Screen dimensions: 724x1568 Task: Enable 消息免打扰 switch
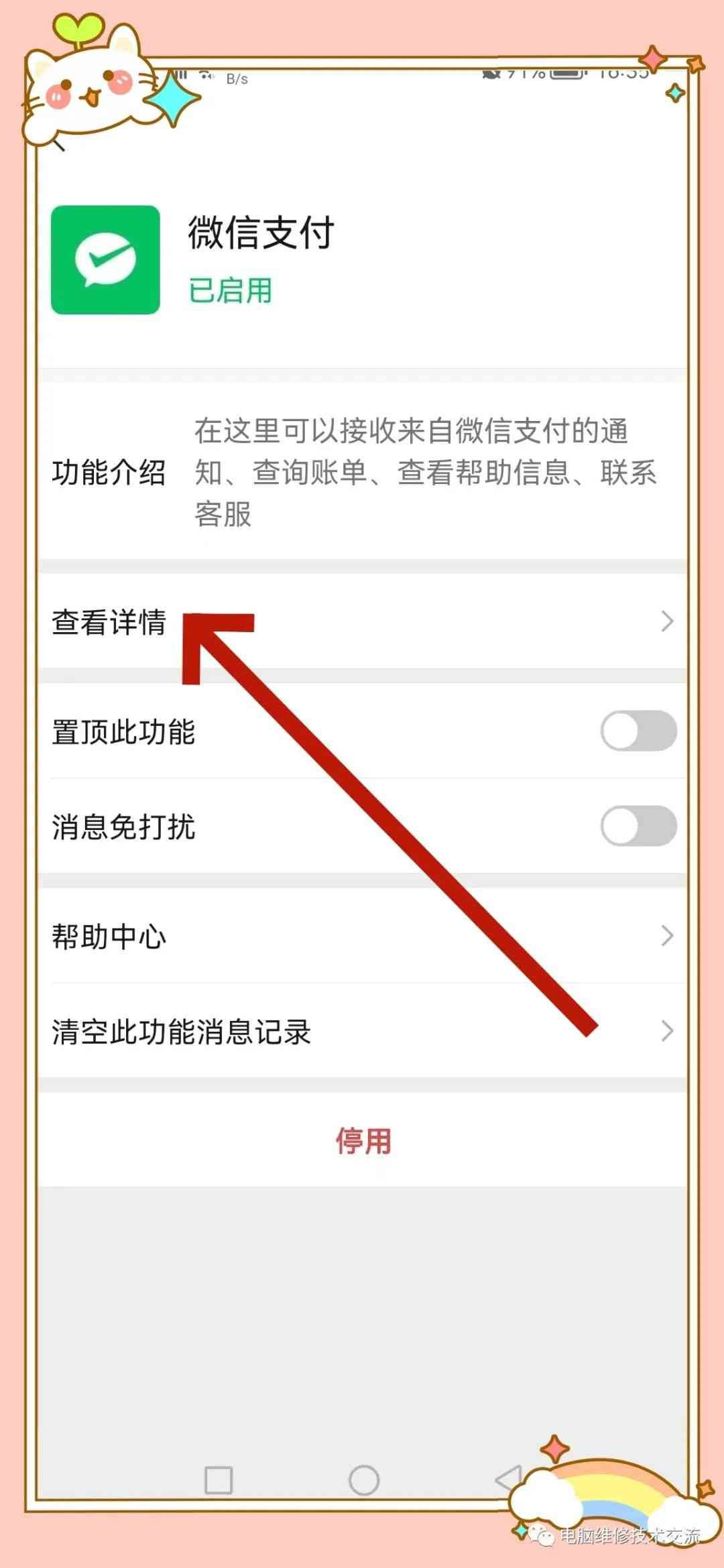(x=638, y=826)
